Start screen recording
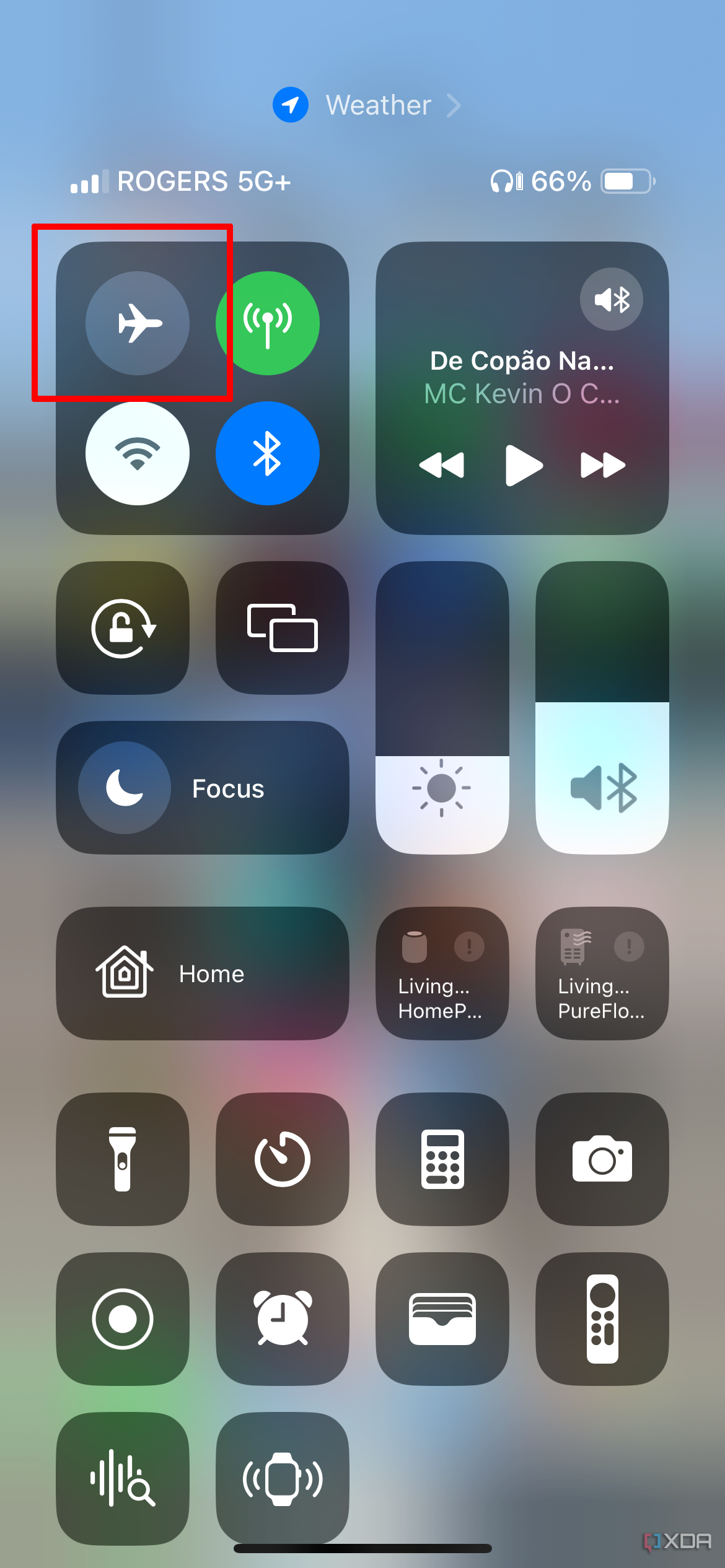Screen dimensions: 725x1568 pyautogui.click(x=123, y=1319)
